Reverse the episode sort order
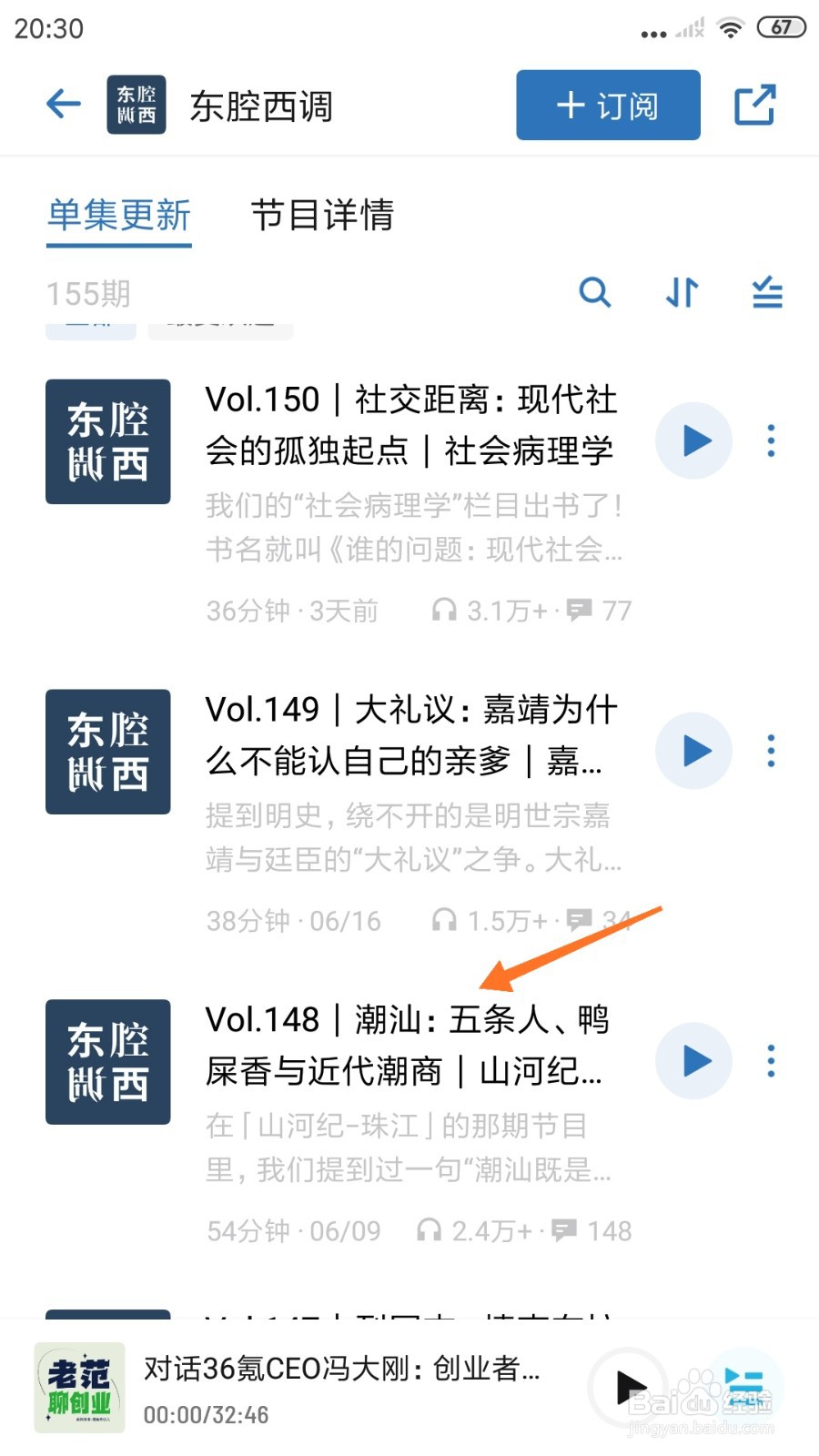 tap(682, 292)
